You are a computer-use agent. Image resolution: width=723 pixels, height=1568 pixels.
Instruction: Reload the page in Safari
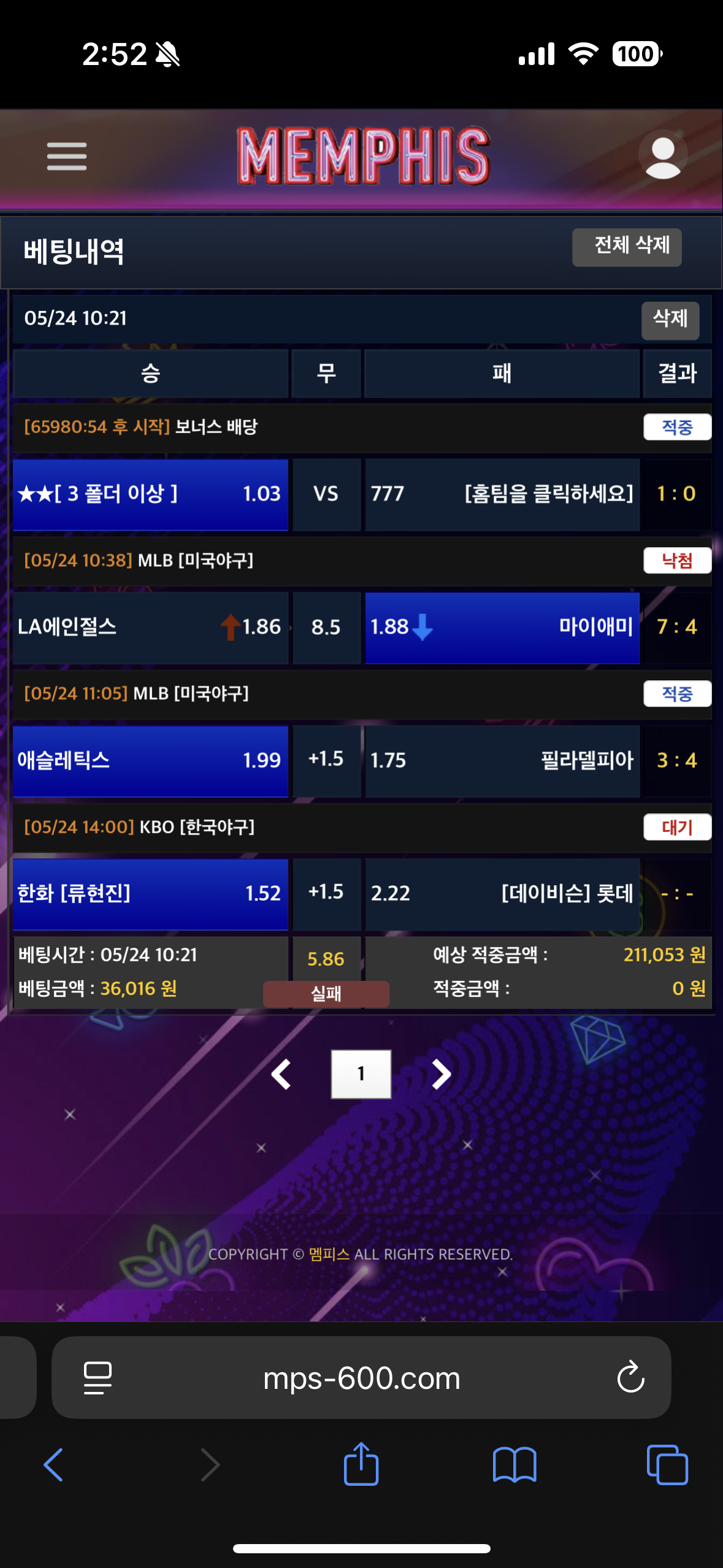tap(630, 1378)
